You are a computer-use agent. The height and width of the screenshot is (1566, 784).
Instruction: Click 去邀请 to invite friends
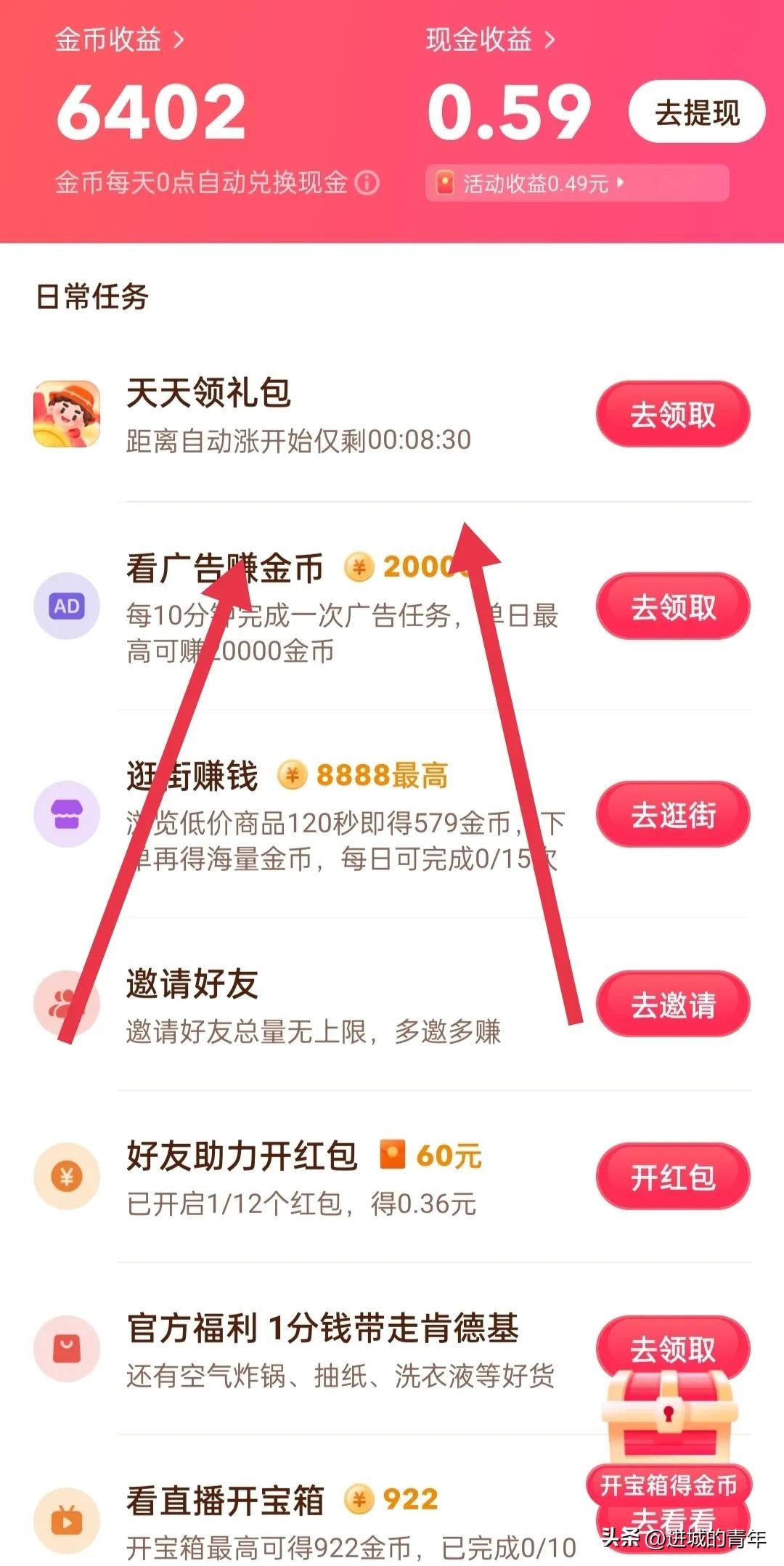coord(672,1004)
